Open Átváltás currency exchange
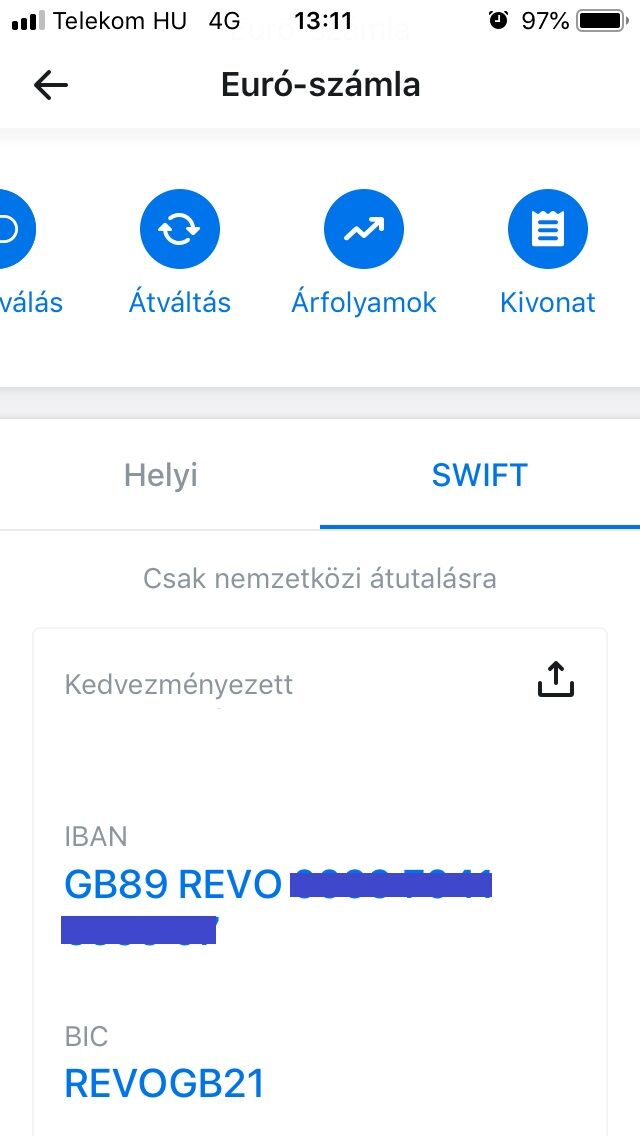Viewport: 640px width, 1136px height. (x=180, y=230)
